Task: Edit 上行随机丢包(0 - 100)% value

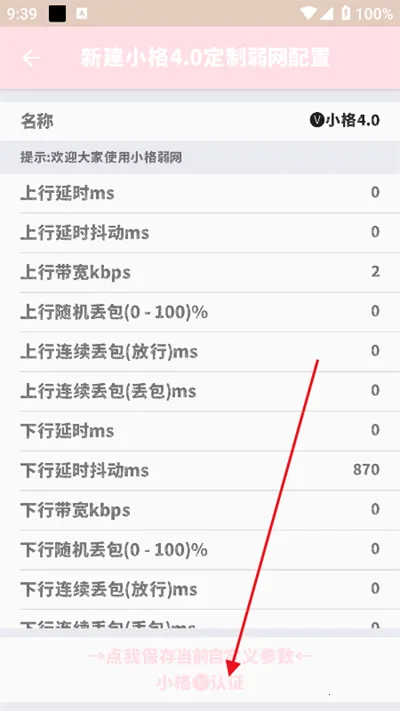Action: click(x=200, y=312)
